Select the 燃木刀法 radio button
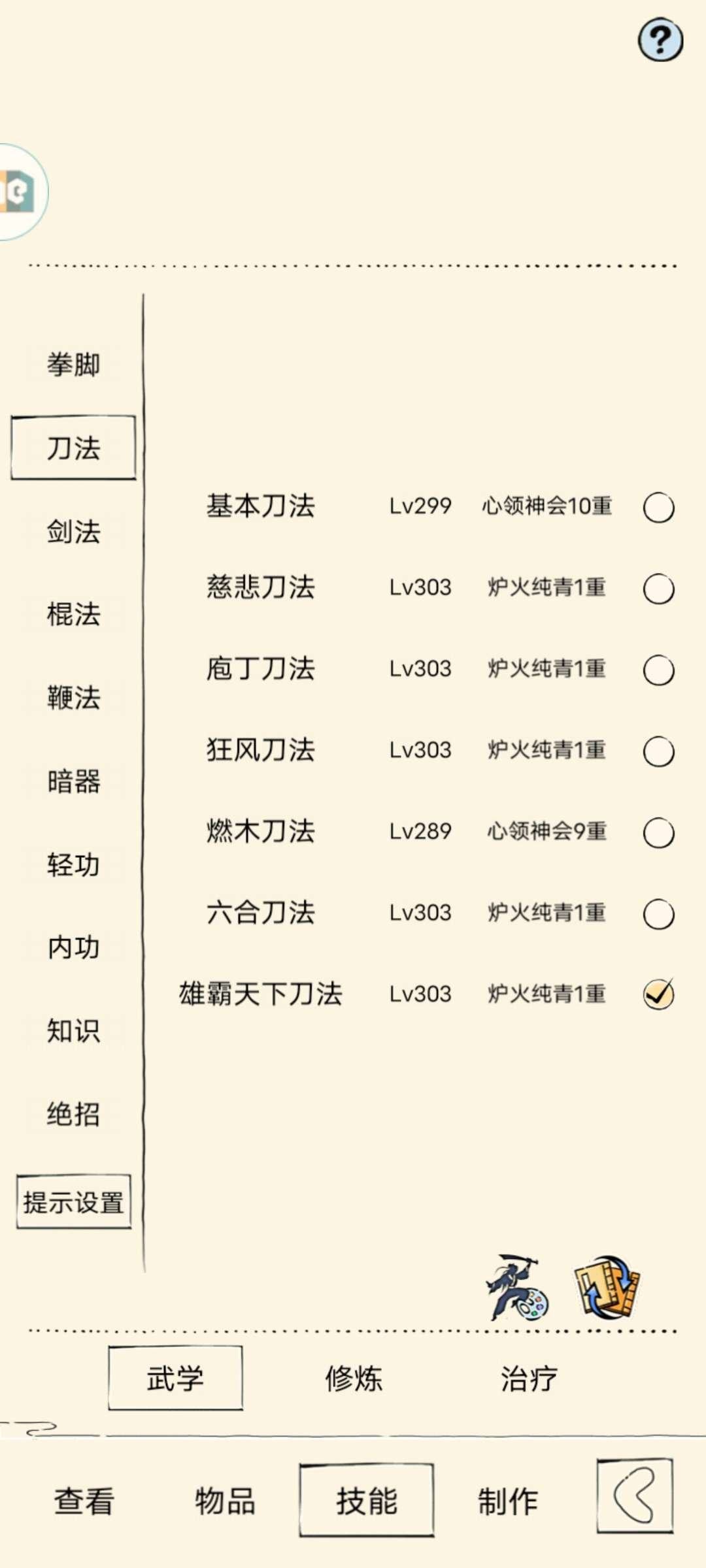Image resolution: width=706 pixels, height=1568 pixels. point(659,832)
